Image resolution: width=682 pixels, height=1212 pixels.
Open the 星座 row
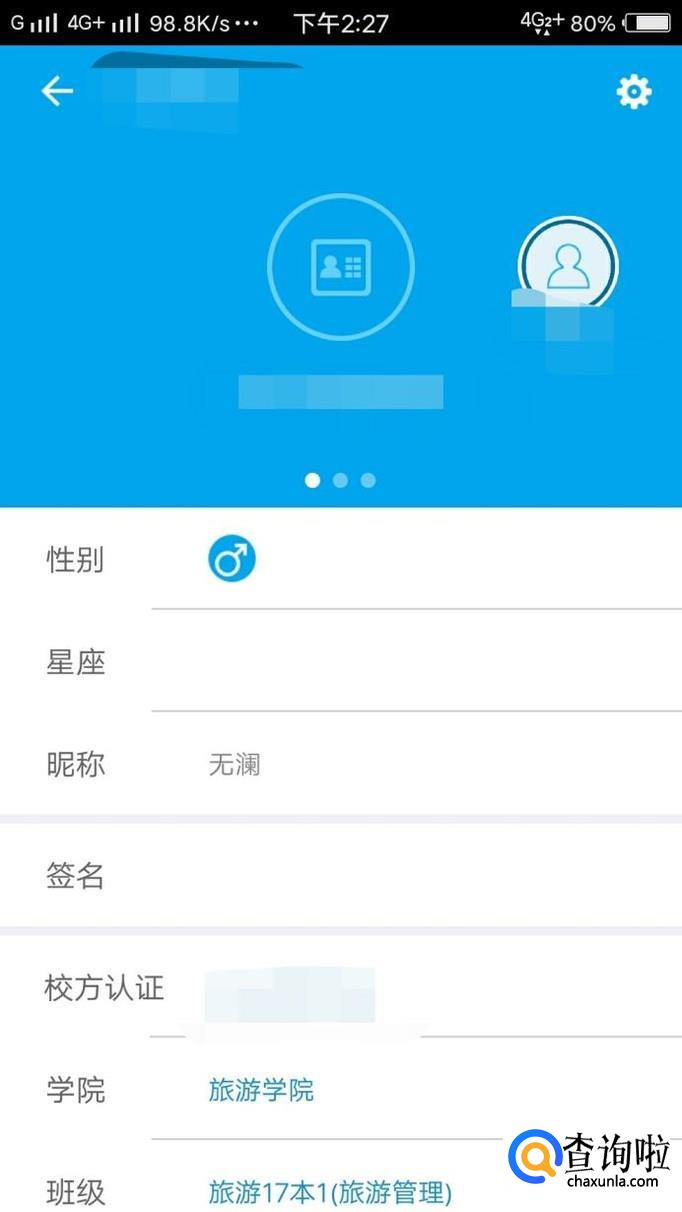pos(340,662)
